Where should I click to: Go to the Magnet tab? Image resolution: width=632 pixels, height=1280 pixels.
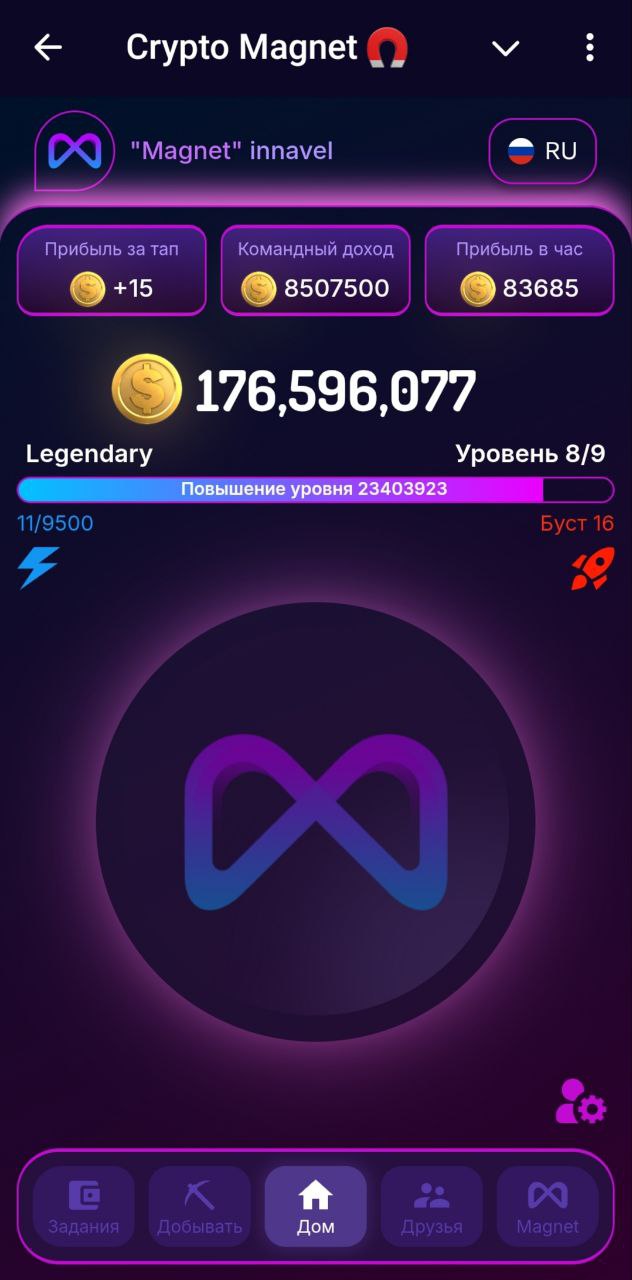(548, 1206)
